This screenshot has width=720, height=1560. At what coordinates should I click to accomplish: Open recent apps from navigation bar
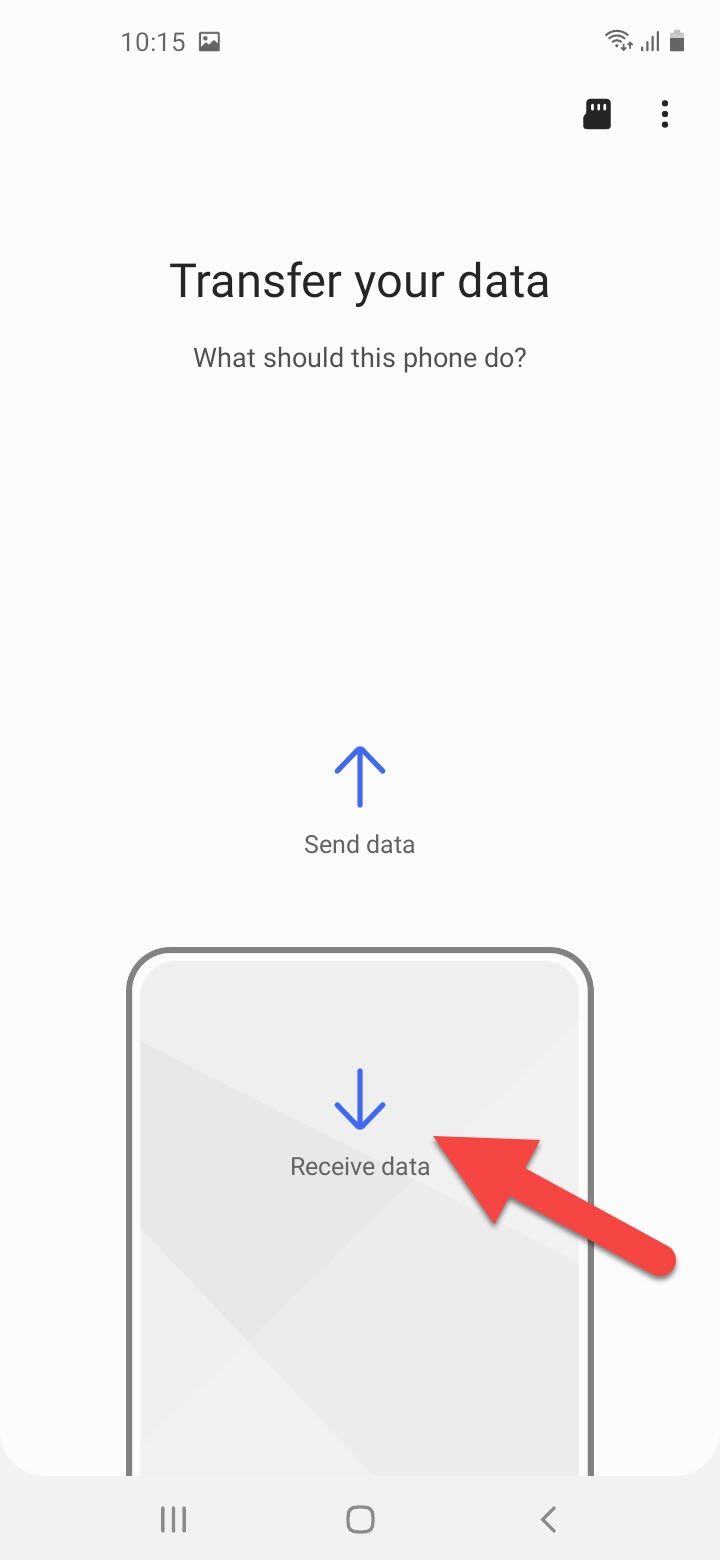173,1519
